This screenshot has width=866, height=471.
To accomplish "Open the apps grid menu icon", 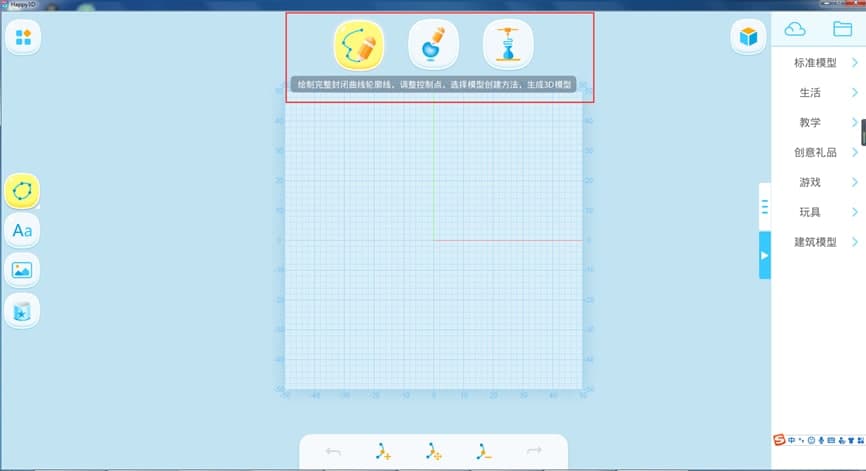I will (23, 39).
